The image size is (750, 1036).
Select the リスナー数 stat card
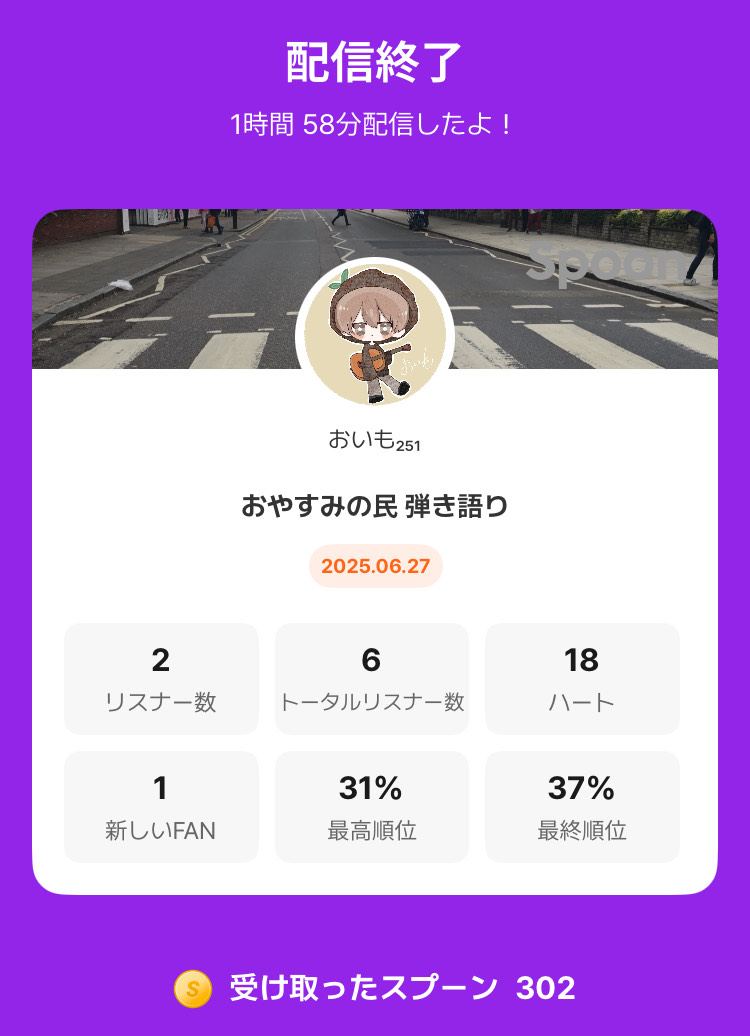[x=161, y=678]
